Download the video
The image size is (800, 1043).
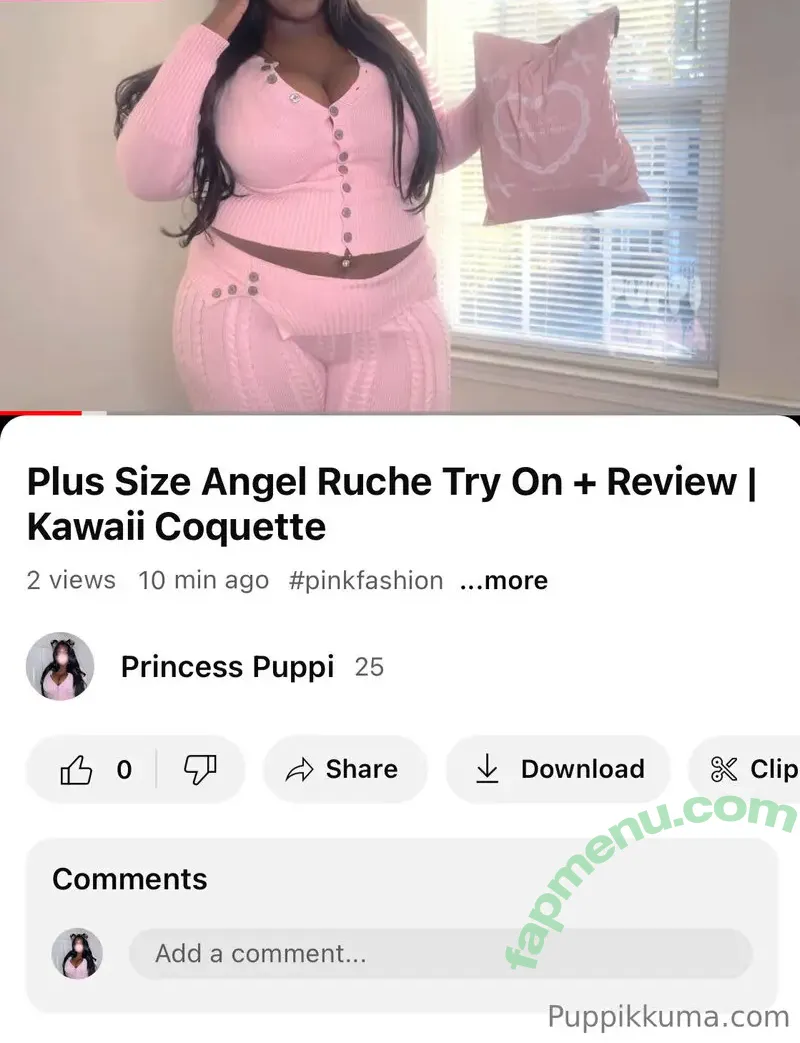558,769
